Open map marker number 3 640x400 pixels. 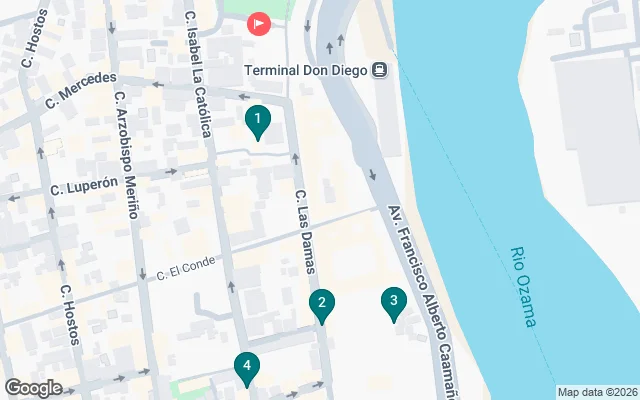(394, 301)
